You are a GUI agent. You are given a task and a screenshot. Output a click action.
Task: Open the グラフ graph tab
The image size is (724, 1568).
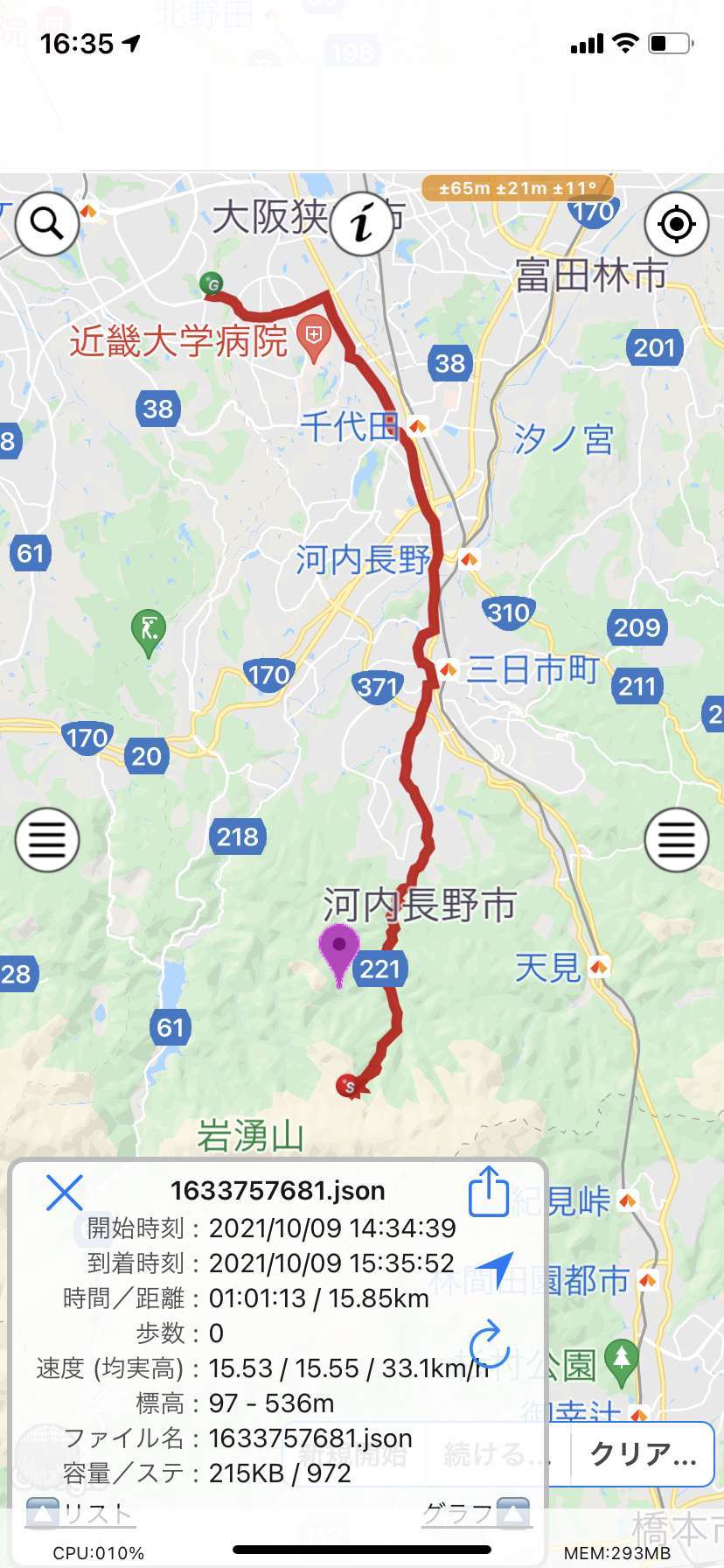[476, 1513]
